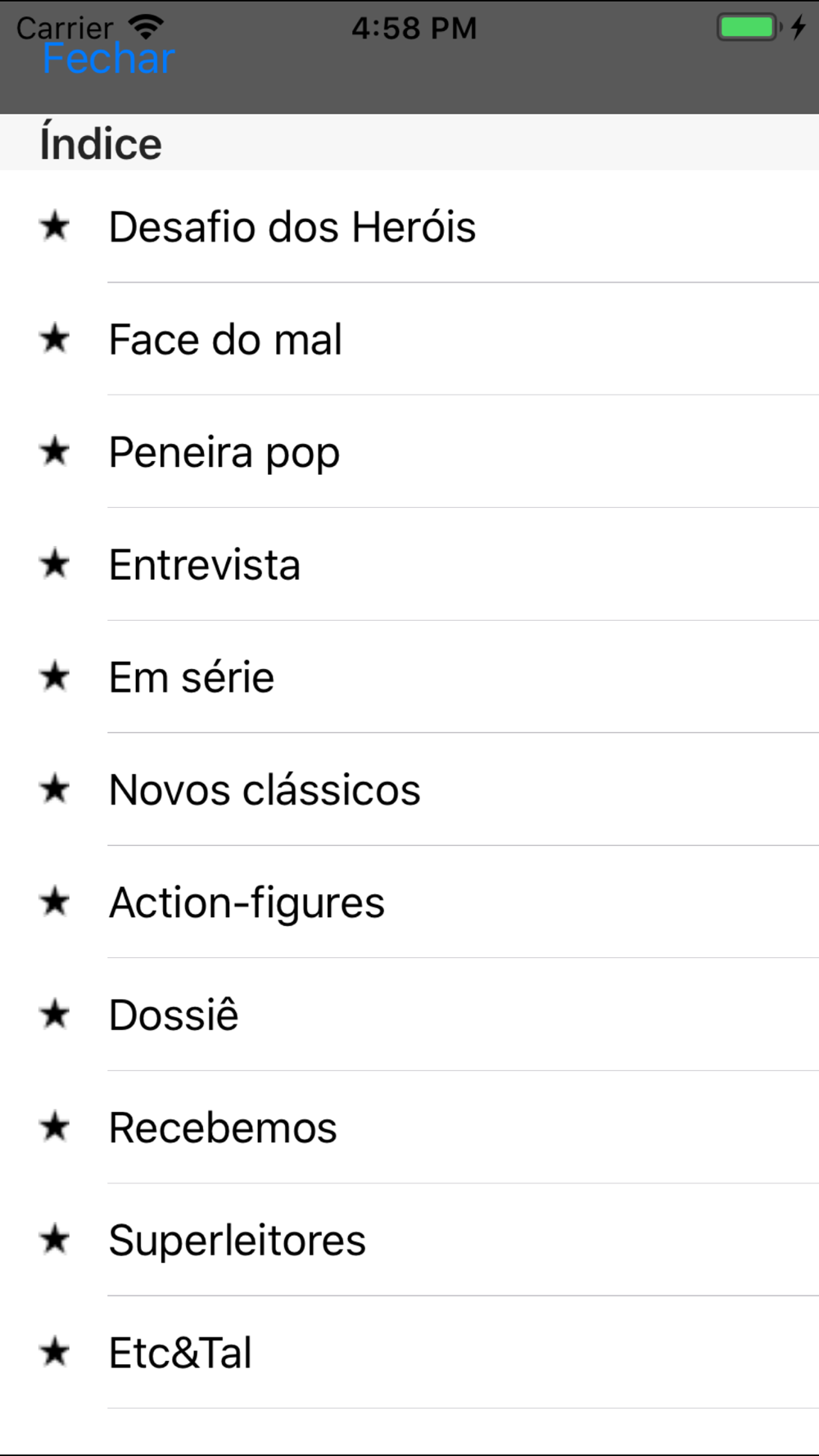Jump to Em série
The width and height of the screenshot is (819, 1456).
(x=409, y=677)
